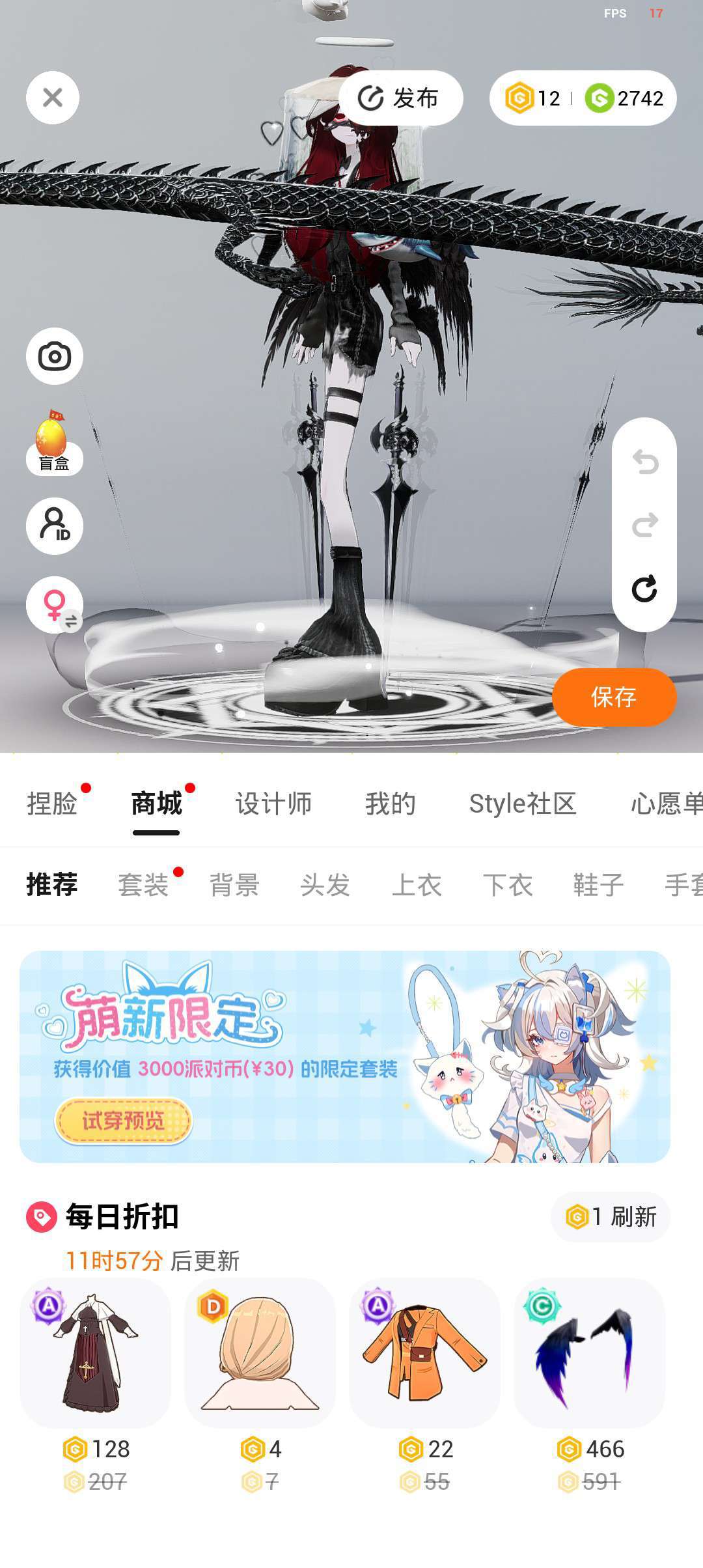The image size is (703, 1568).
Task: Open the camera photo mode icon
Action: [55, 356]
